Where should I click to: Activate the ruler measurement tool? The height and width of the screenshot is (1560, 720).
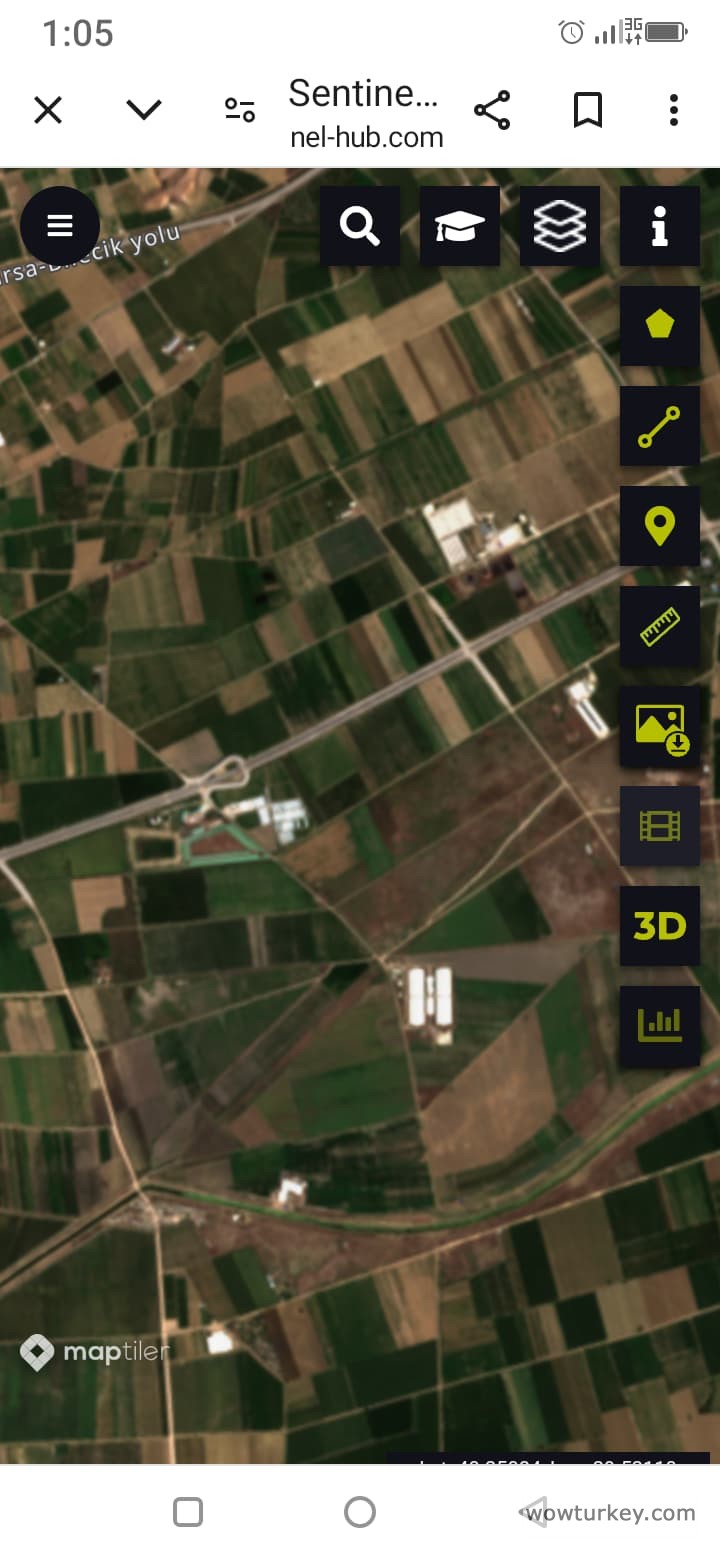coord(659,626)
